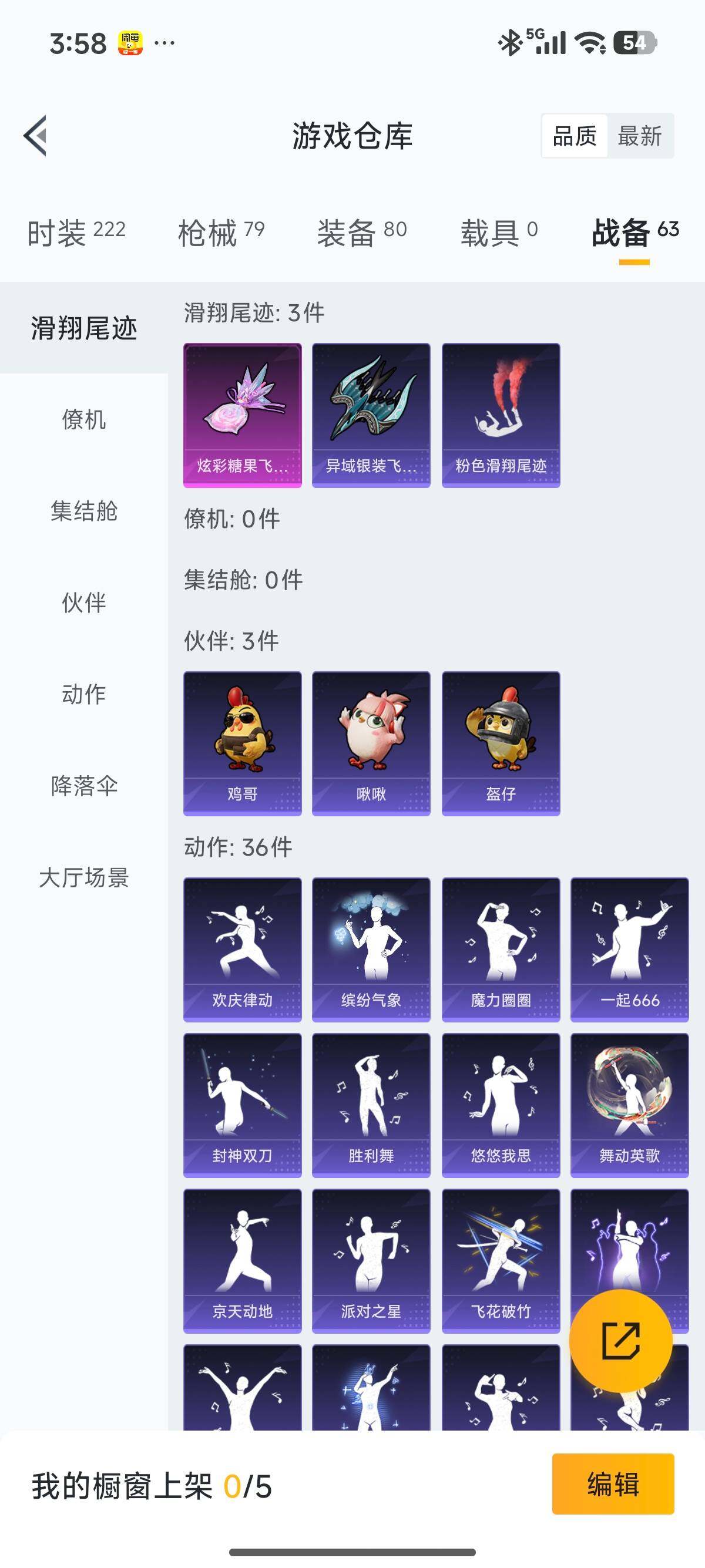This screenshot has width=705, height=1568.
Task: Select 僚机 in the side menu
Action: coord(84,419)
